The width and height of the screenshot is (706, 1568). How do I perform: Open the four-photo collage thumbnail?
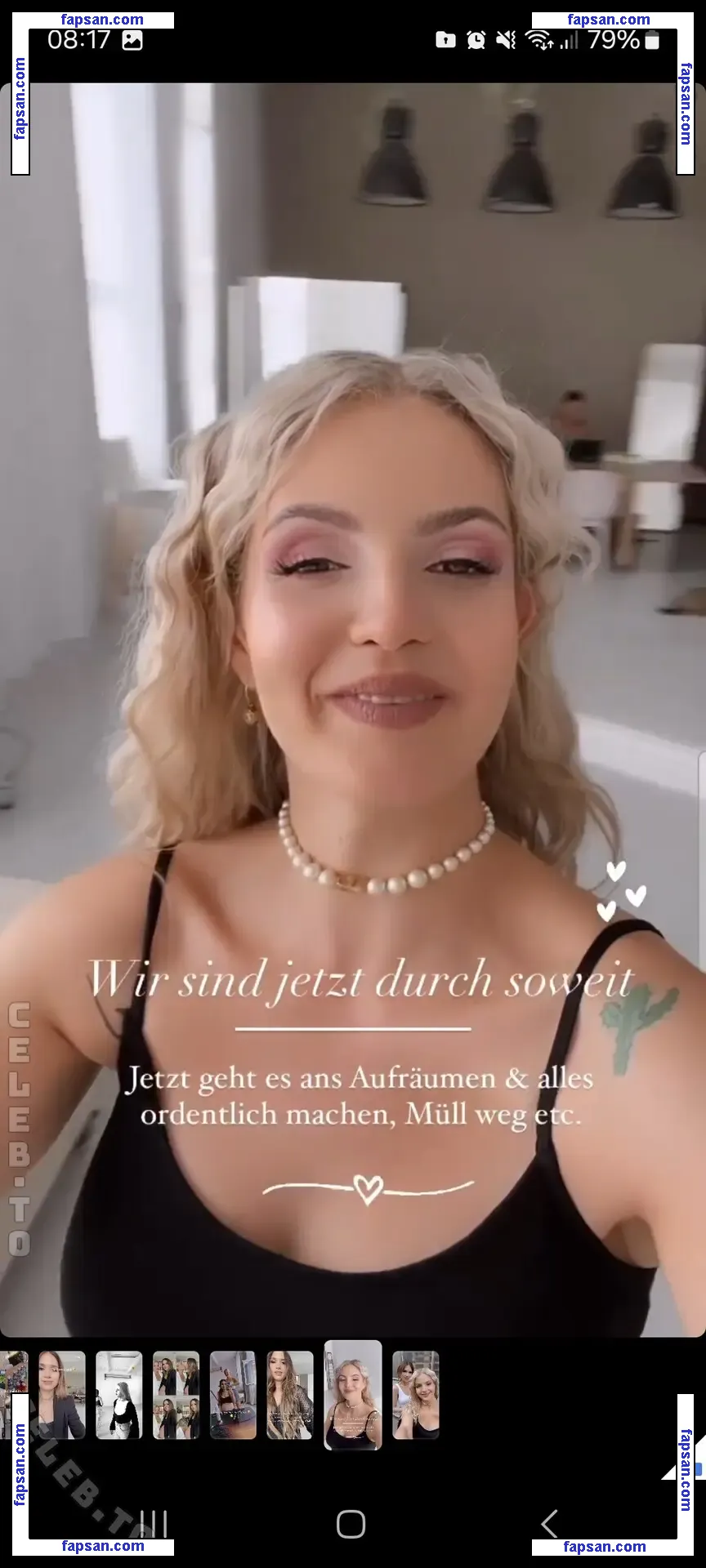point(176,1395)
